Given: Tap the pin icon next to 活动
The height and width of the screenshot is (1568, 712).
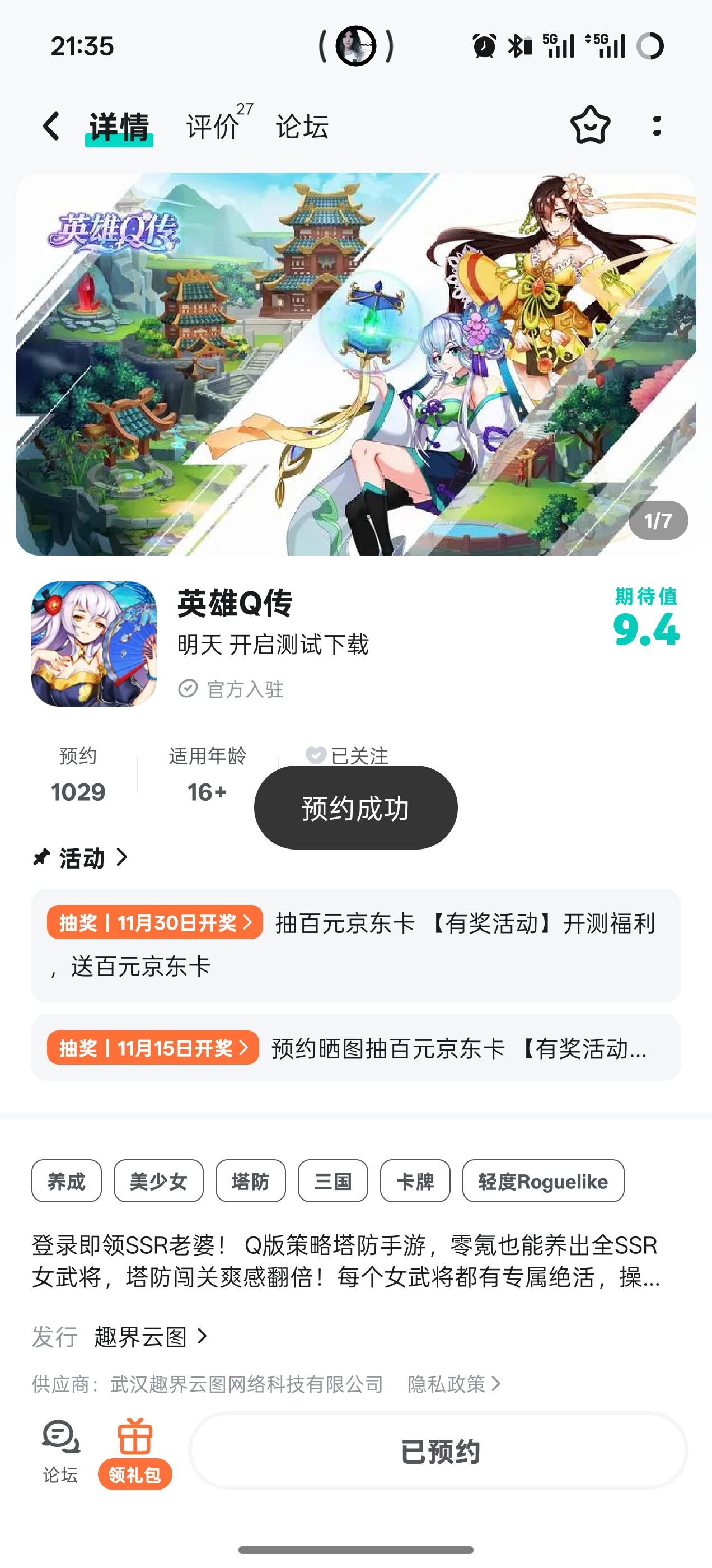Looking at the screenshot, I should point(40,858).
